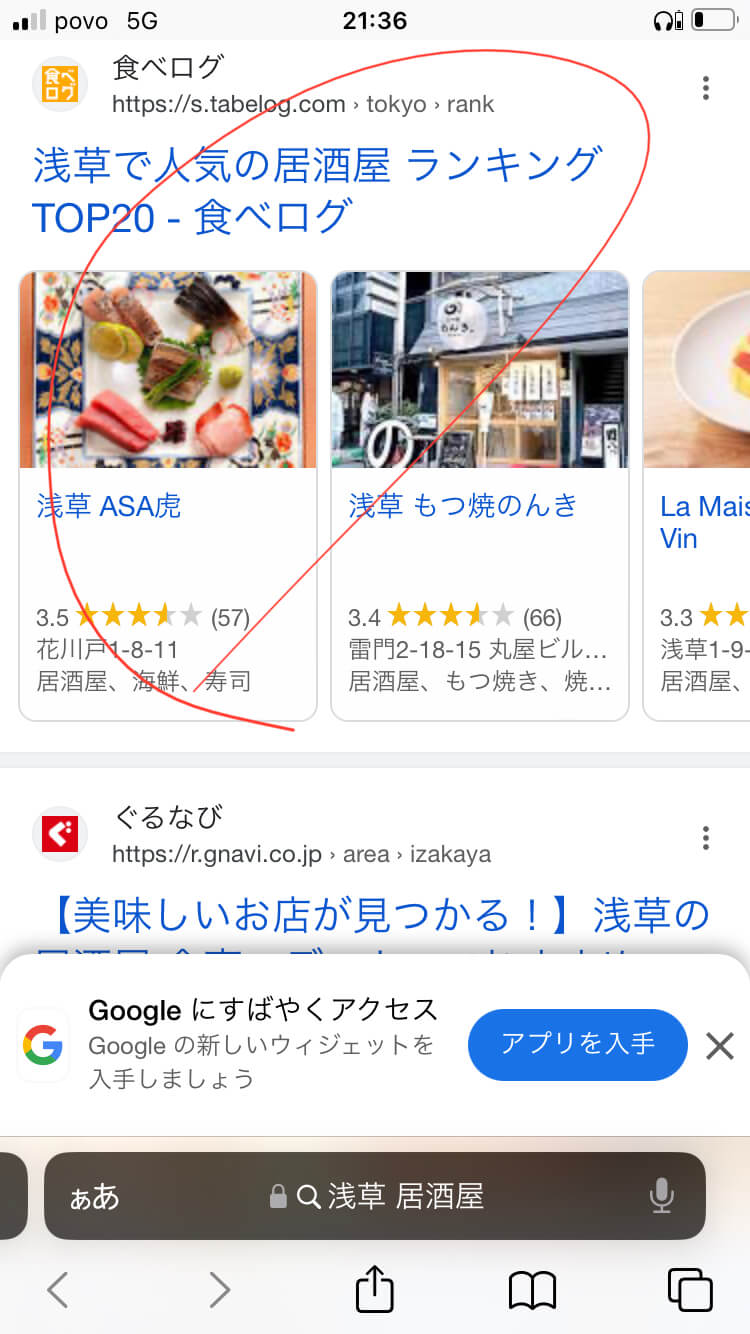
Task: Open the overflow menu for the 食べログ result
Action: tap(706, 88)
